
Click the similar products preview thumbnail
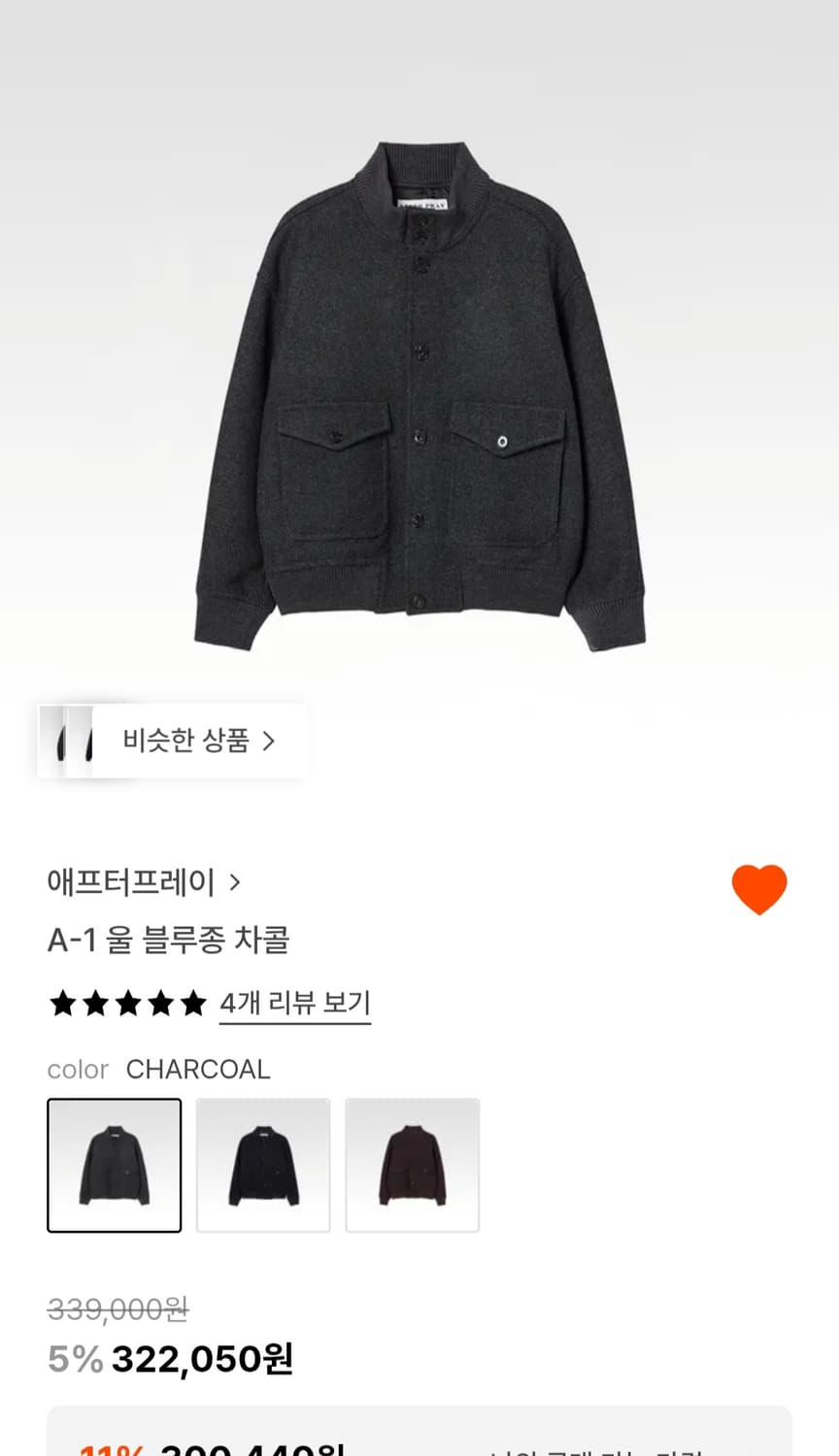[69, 740]
